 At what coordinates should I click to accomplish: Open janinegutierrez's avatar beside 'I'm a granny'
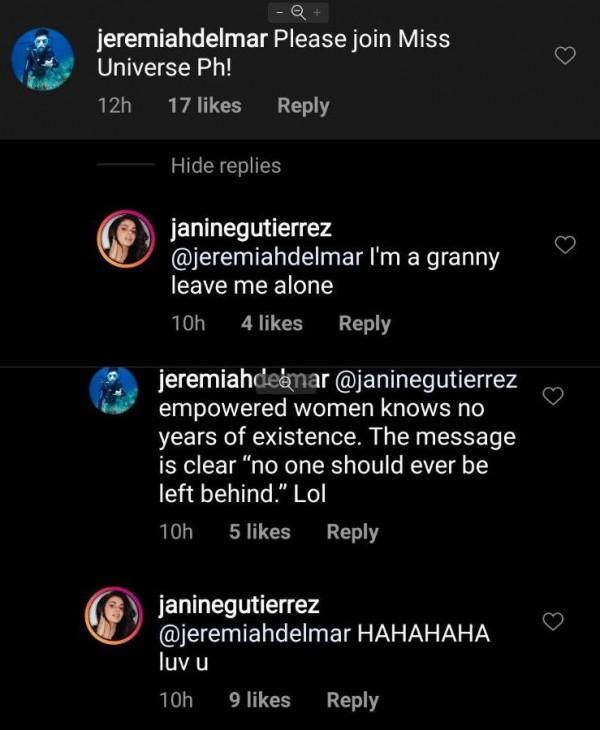click(124, 241)
